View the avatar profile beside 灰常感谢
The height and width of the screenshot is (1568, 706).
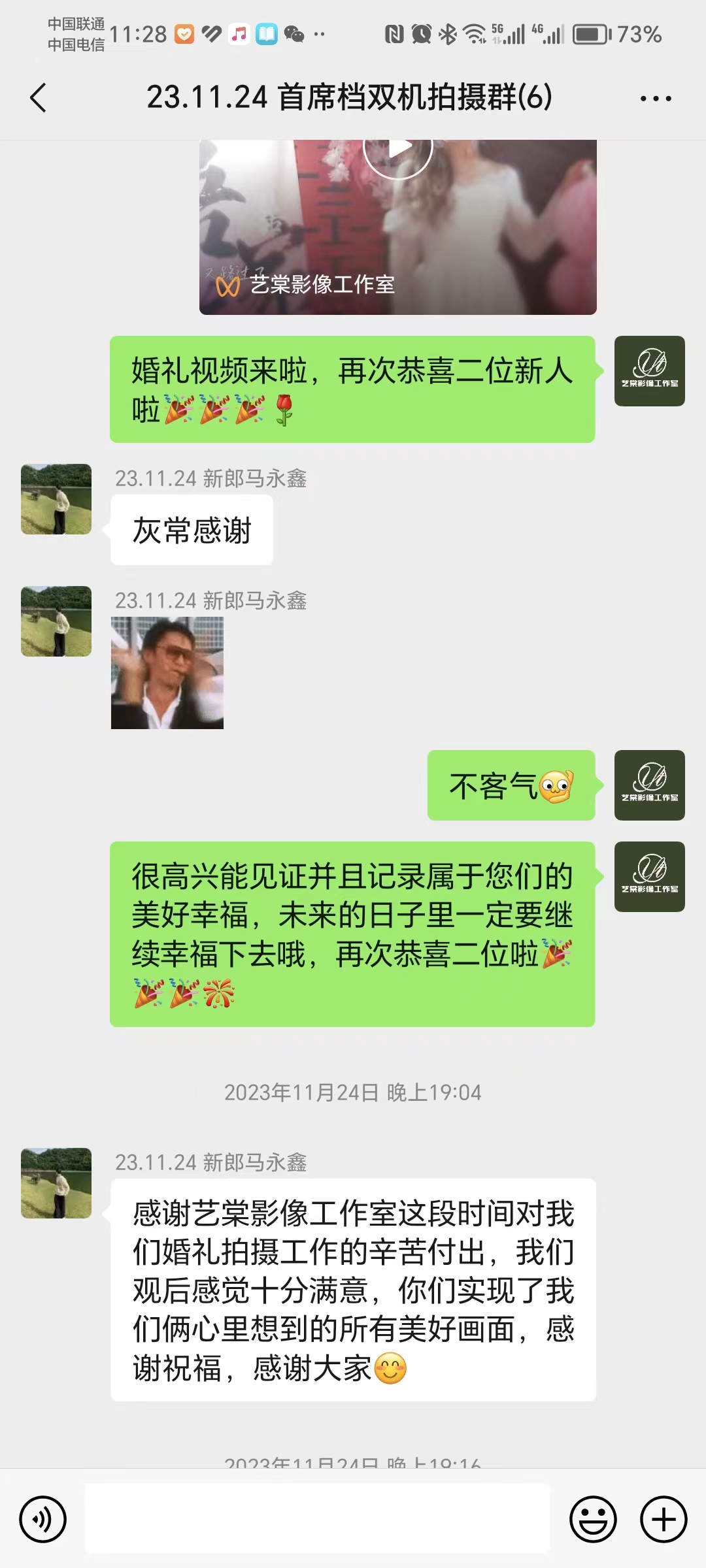(56, 499)
